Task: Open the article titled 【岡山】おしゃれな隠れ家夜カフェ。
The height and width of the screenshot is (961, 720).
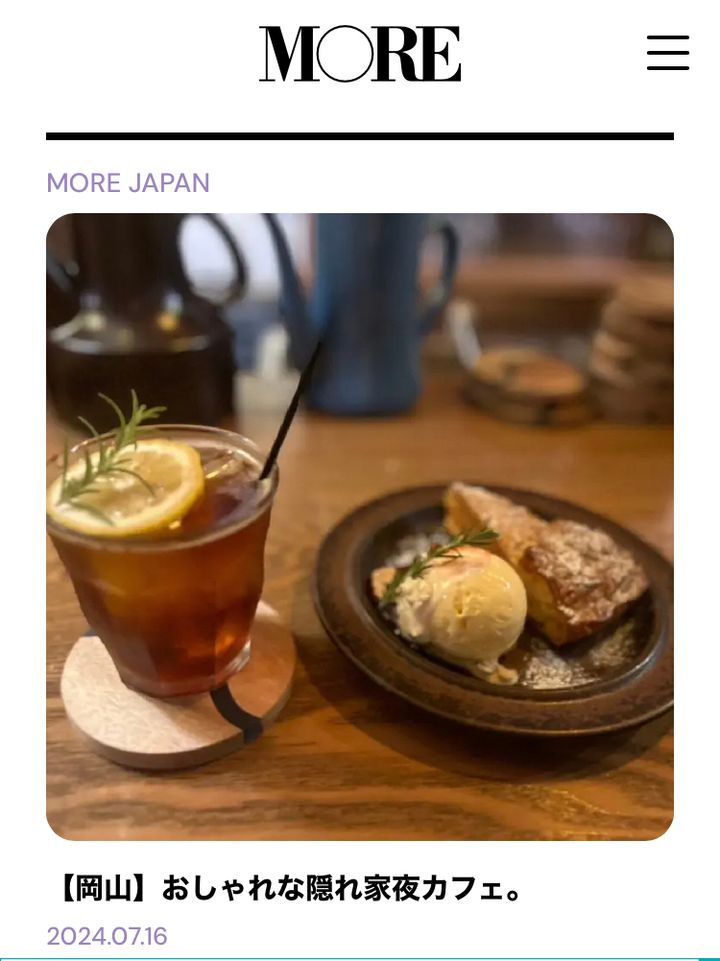Action: click(x=287, y=887)
